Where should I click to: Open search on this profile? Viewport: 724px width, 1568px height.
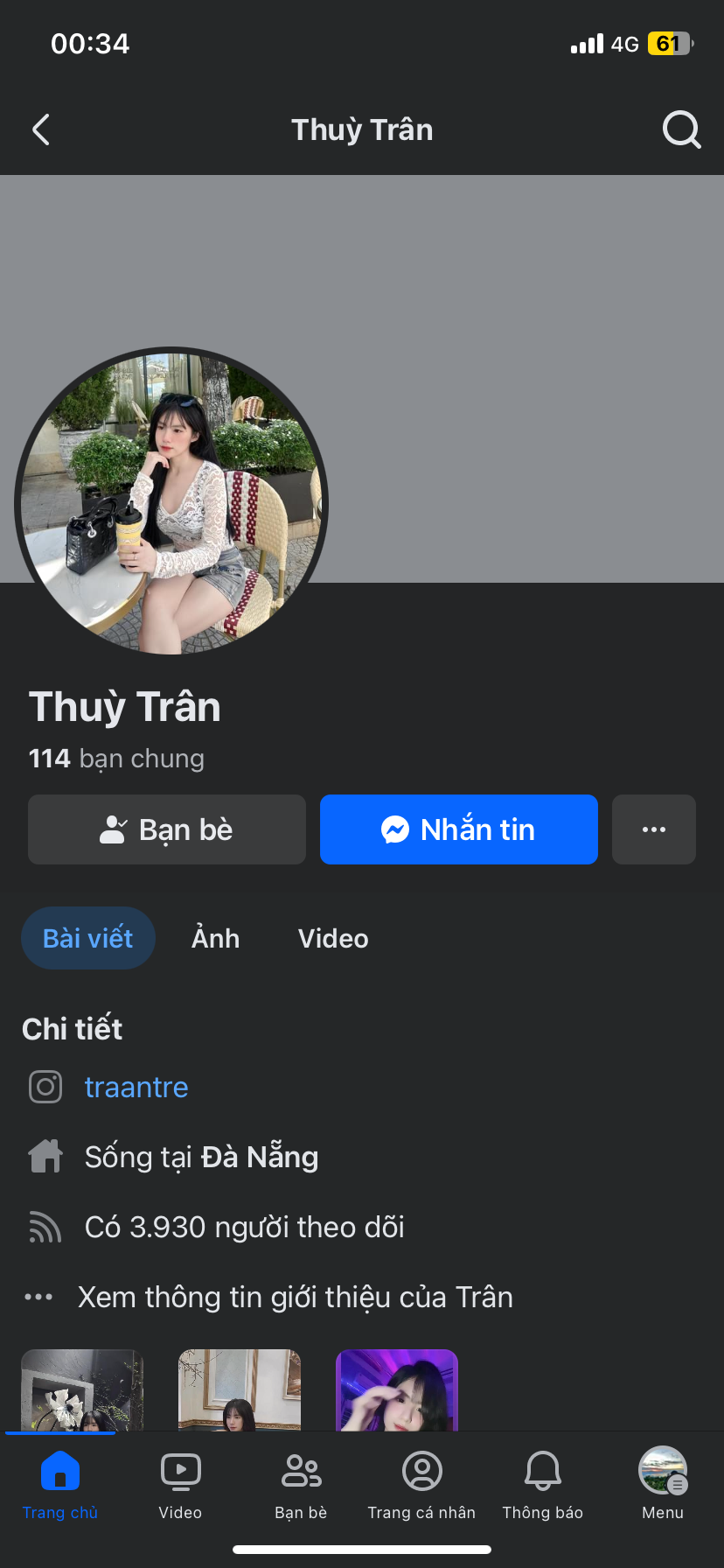point(681,130)
